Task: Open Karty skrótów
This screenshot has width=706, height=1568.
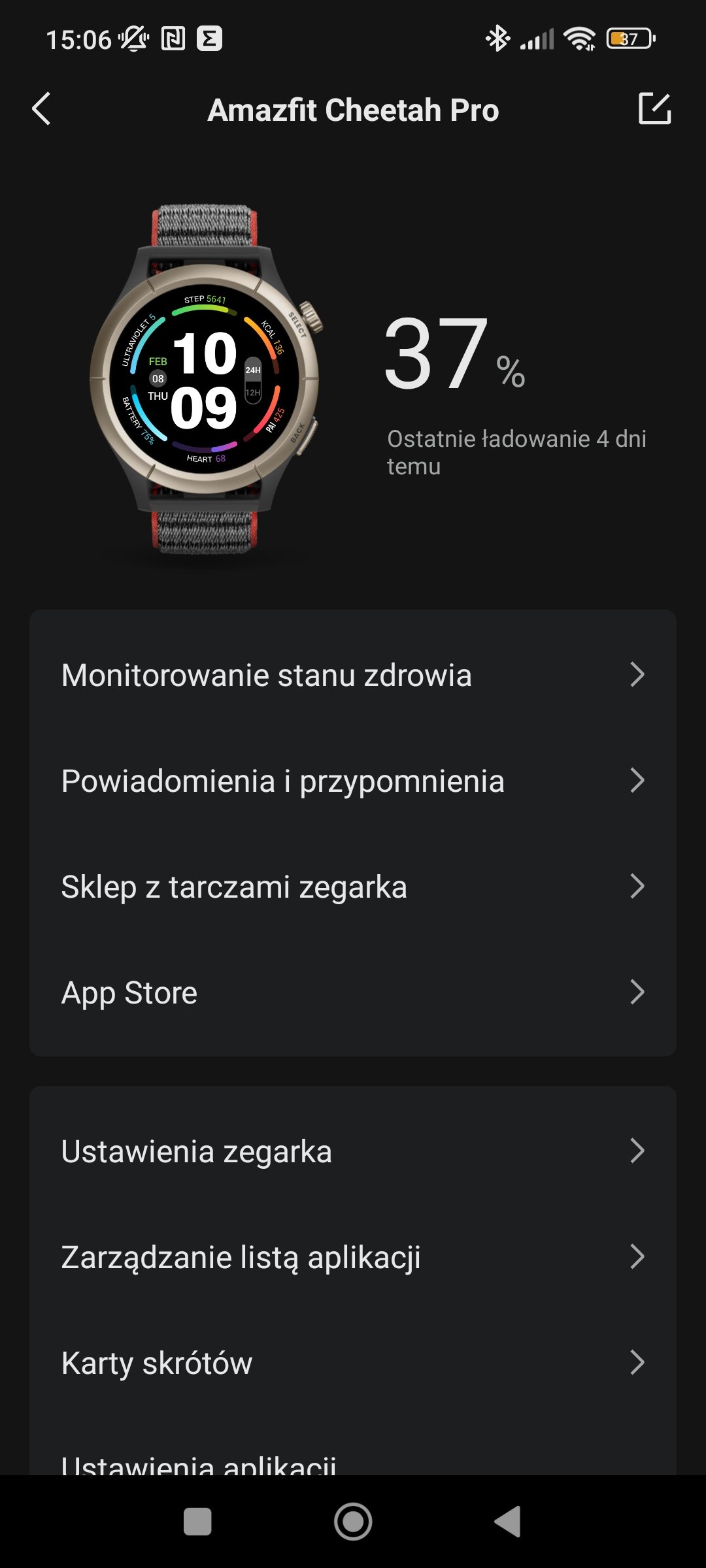Action: click(353, 1363)
